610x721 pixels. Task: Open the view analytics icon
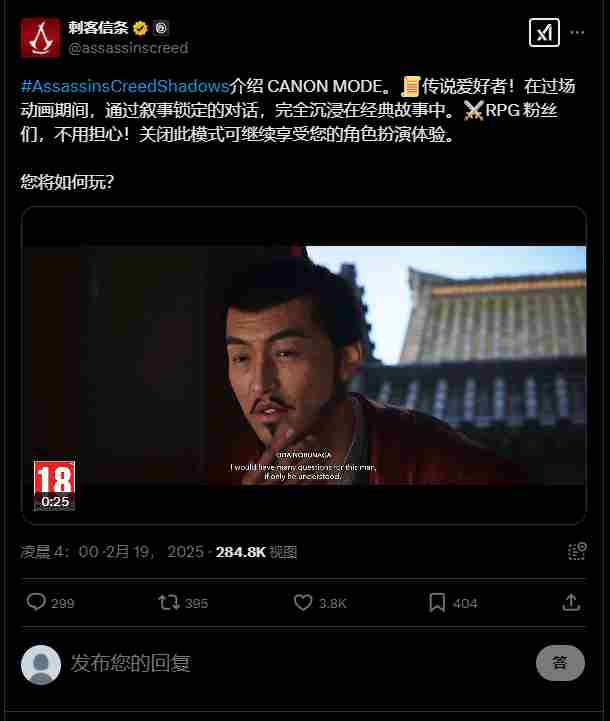tap(576, 551)
